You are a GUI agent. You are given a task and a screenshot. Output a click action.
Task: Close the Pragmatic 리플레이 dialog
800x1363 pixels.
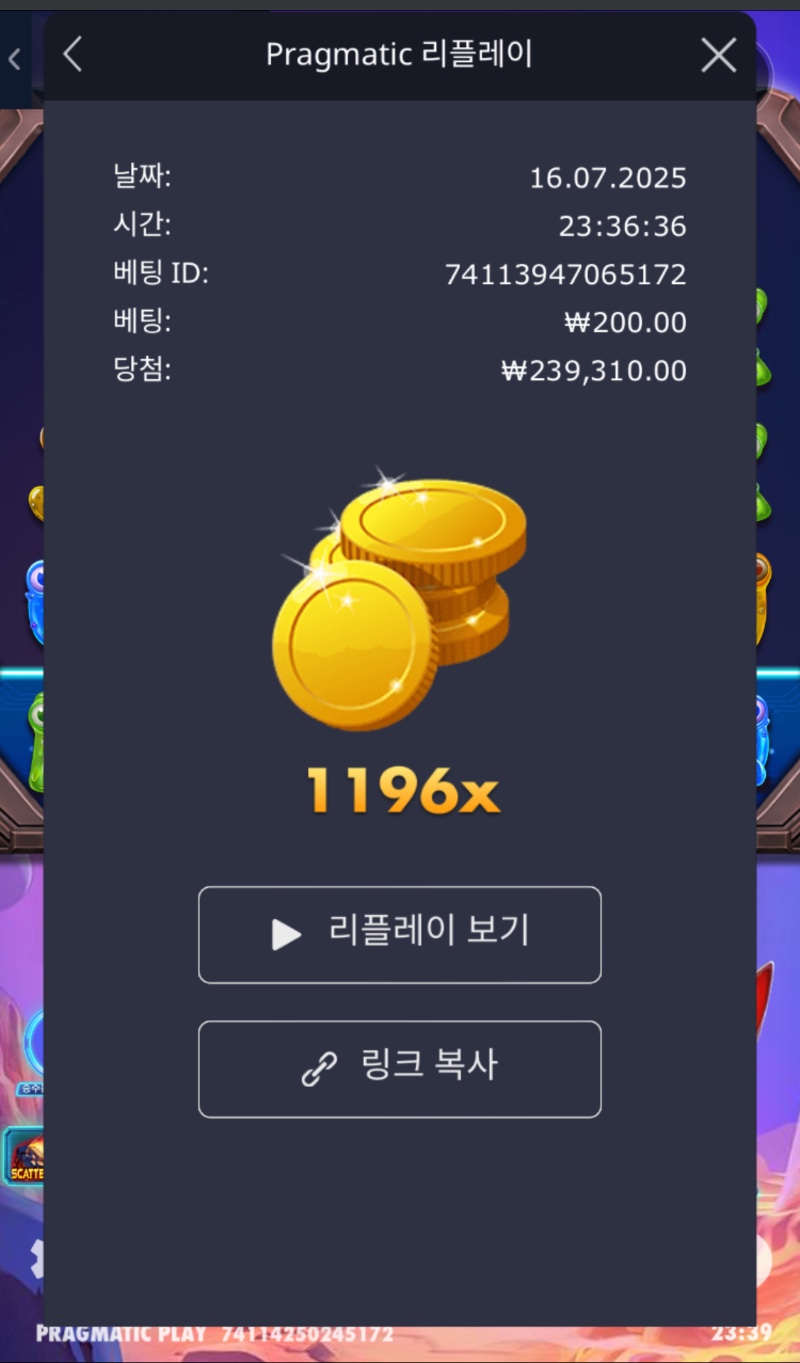(718, 56)
